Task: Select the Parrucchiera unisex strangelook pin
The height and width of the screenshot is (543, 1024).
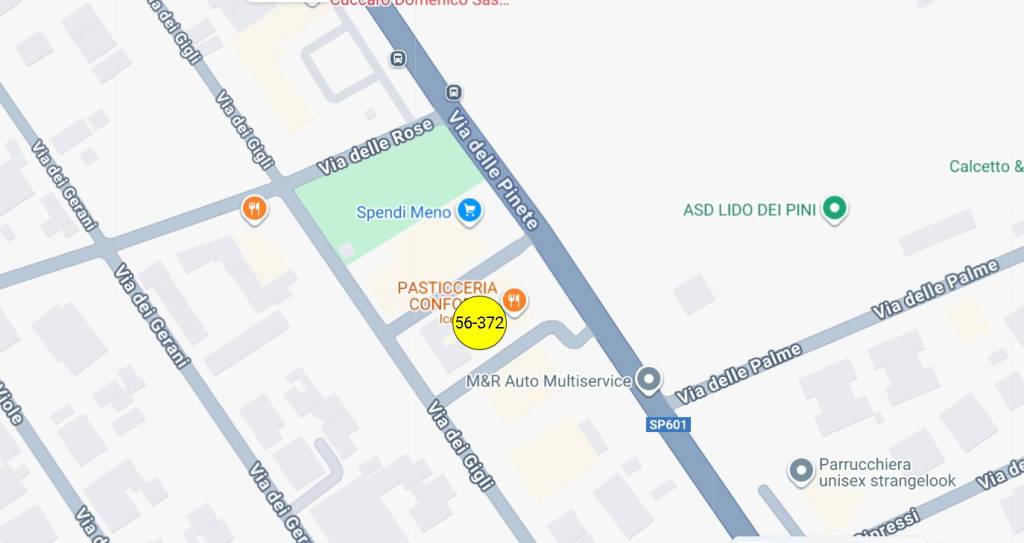Action: coord(800,470)
